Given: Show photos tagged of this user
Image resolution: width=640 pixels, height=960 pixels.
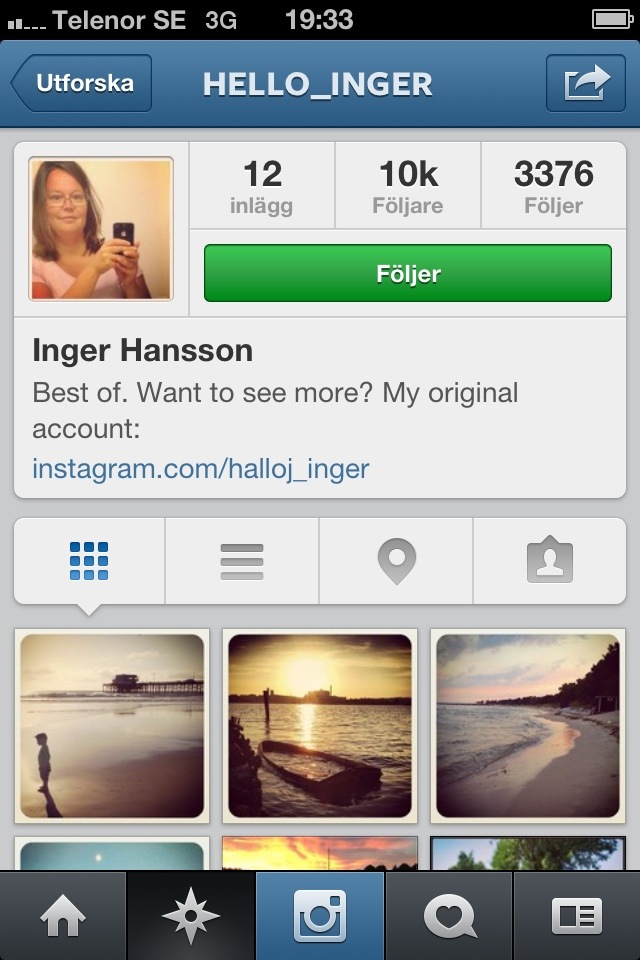Looking at the screenshot, I should [x=549, y=561].
